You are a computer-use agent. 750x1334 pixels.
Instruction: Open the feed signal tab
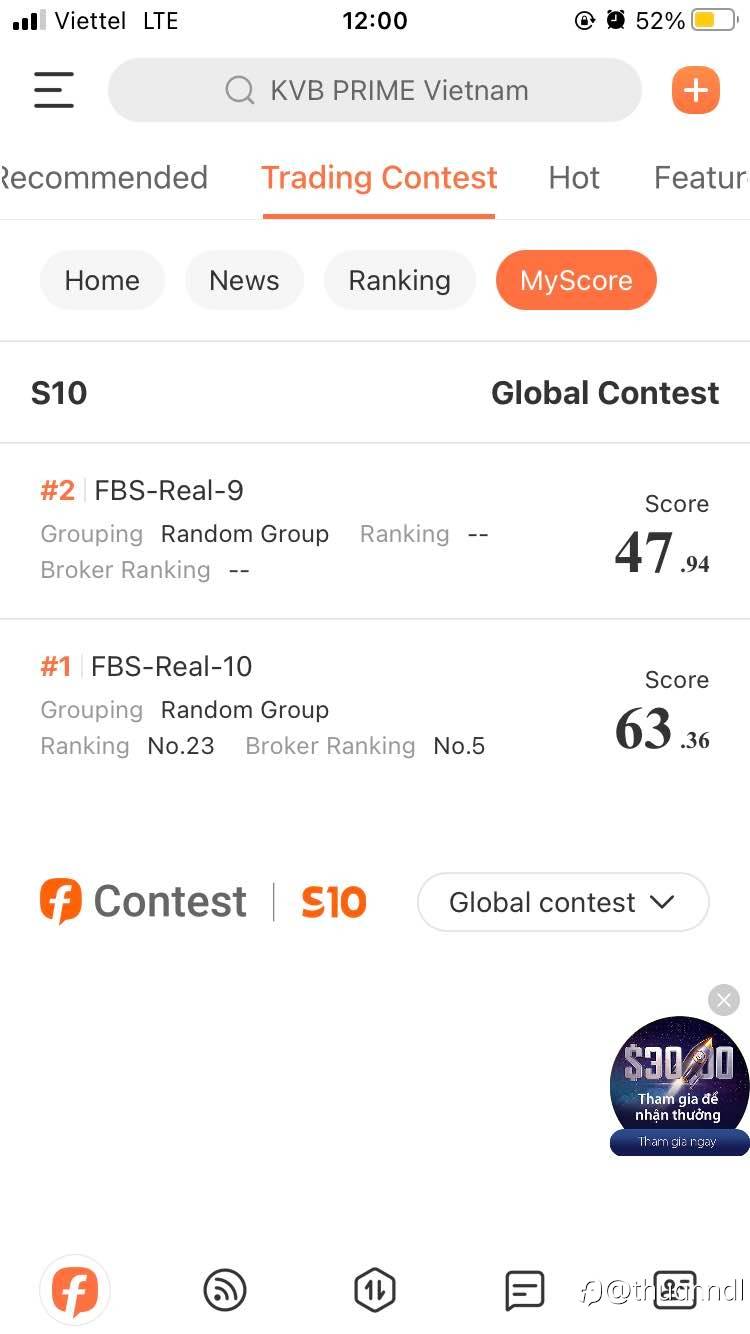(225, 1290)
